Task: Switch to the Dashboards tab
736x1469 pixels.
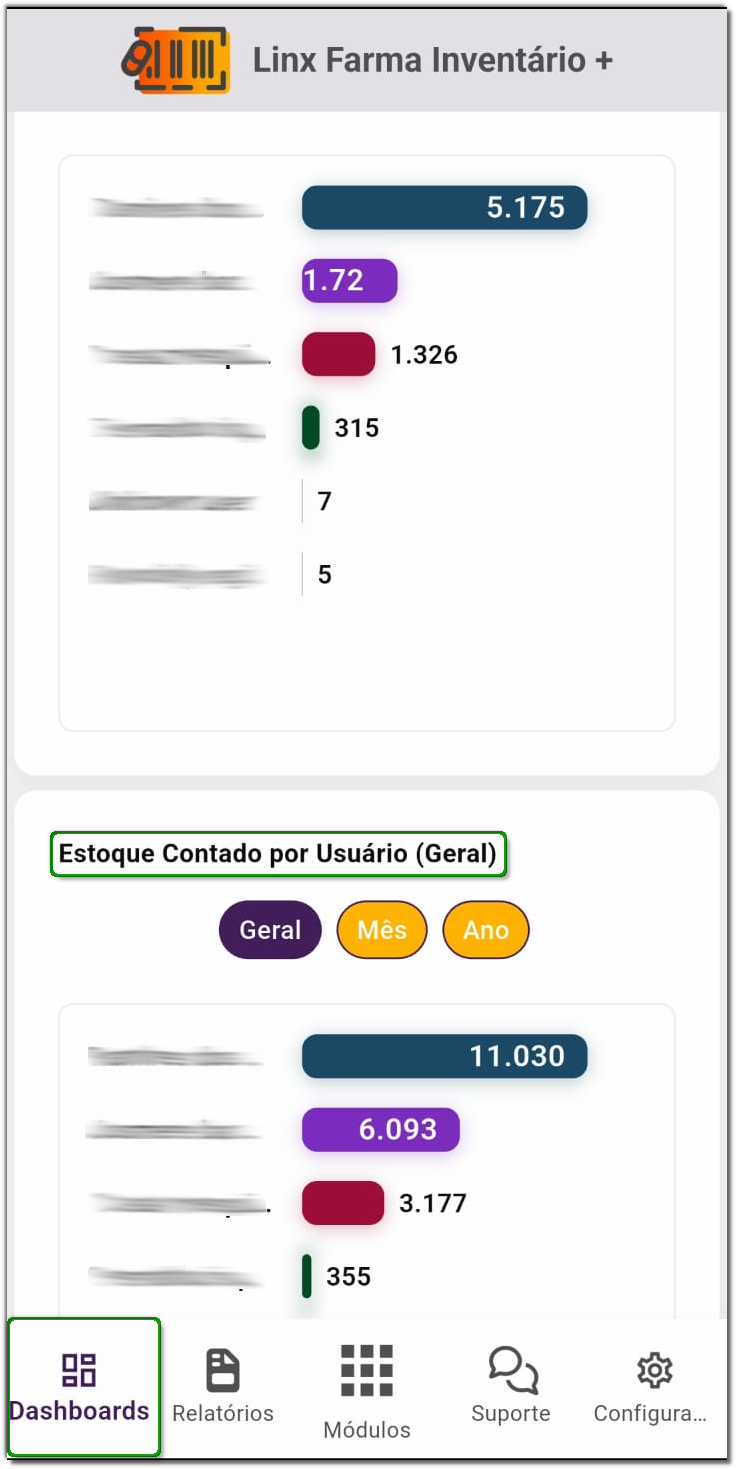Action: point(80,1386)
